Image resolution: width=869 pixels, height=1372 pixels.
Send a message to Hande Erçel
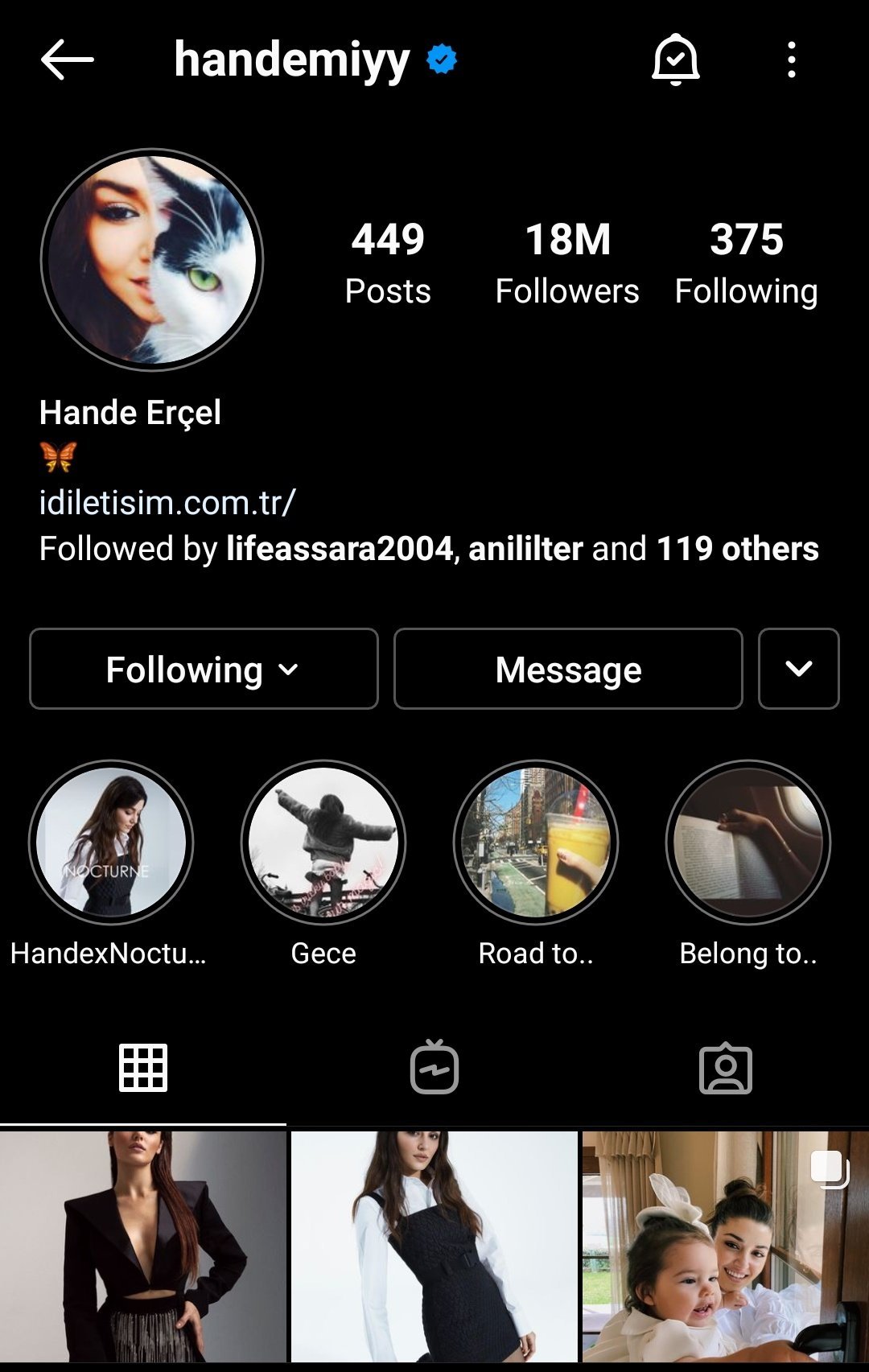tap(568, 670)
